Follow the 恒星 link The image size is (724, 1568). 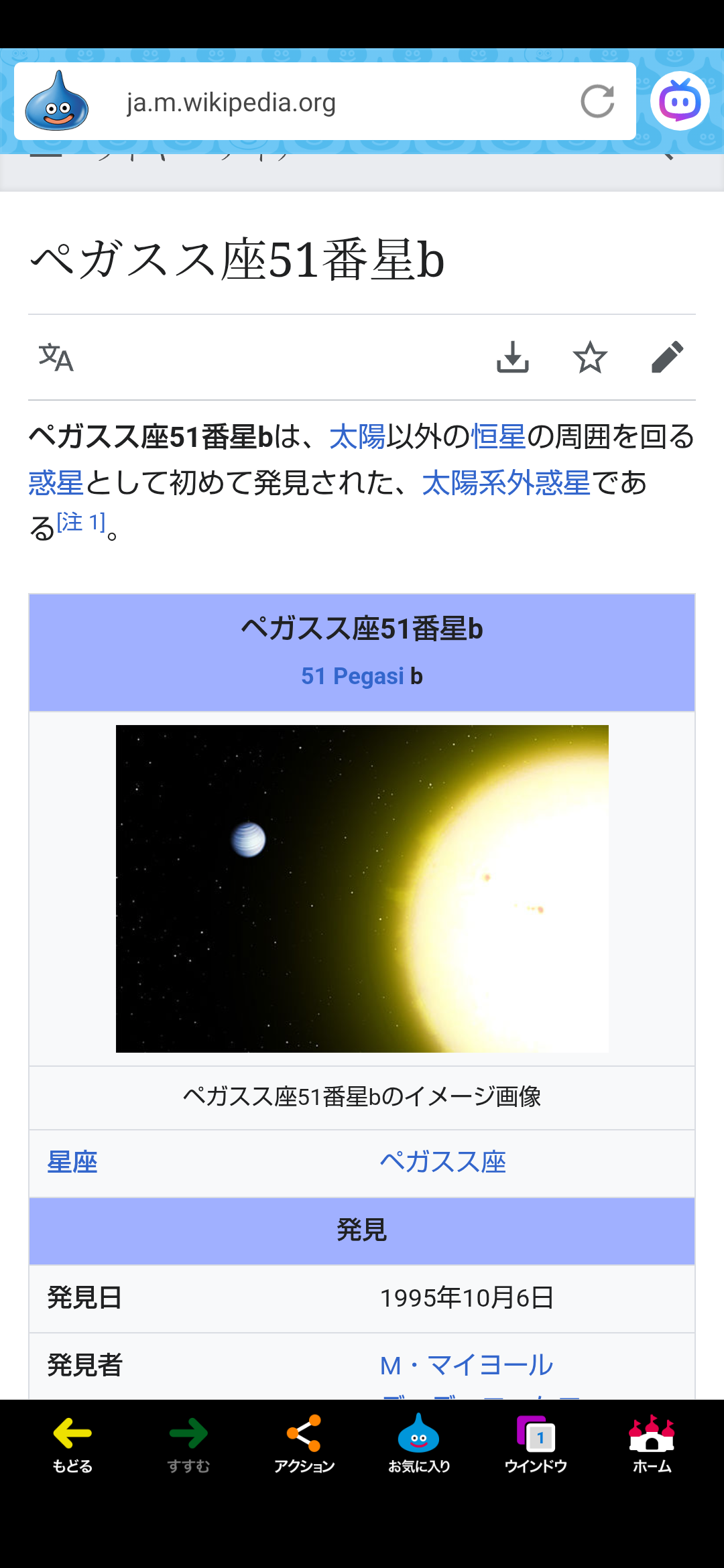click(x=498, y=437)
